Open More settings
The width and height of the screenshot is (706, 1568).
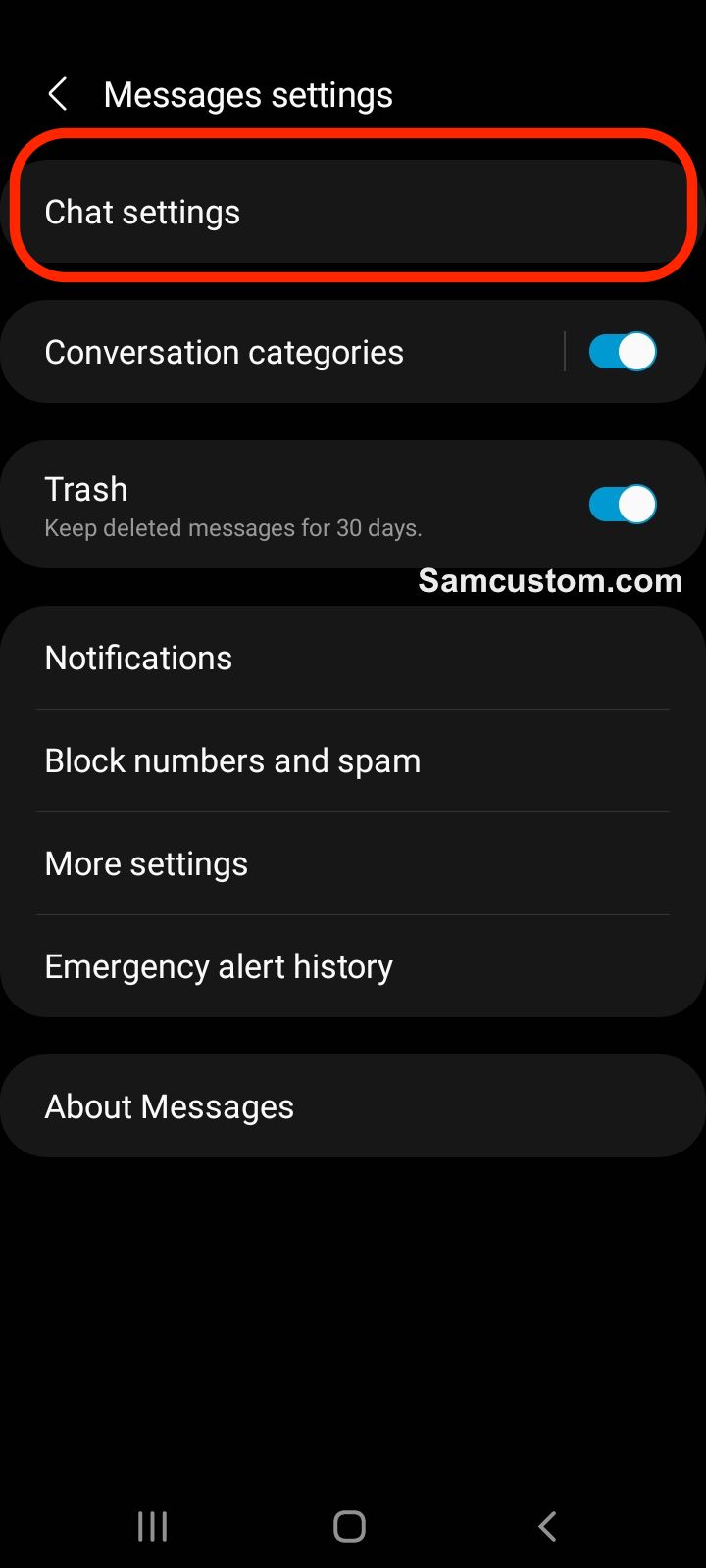pos(353,863)
